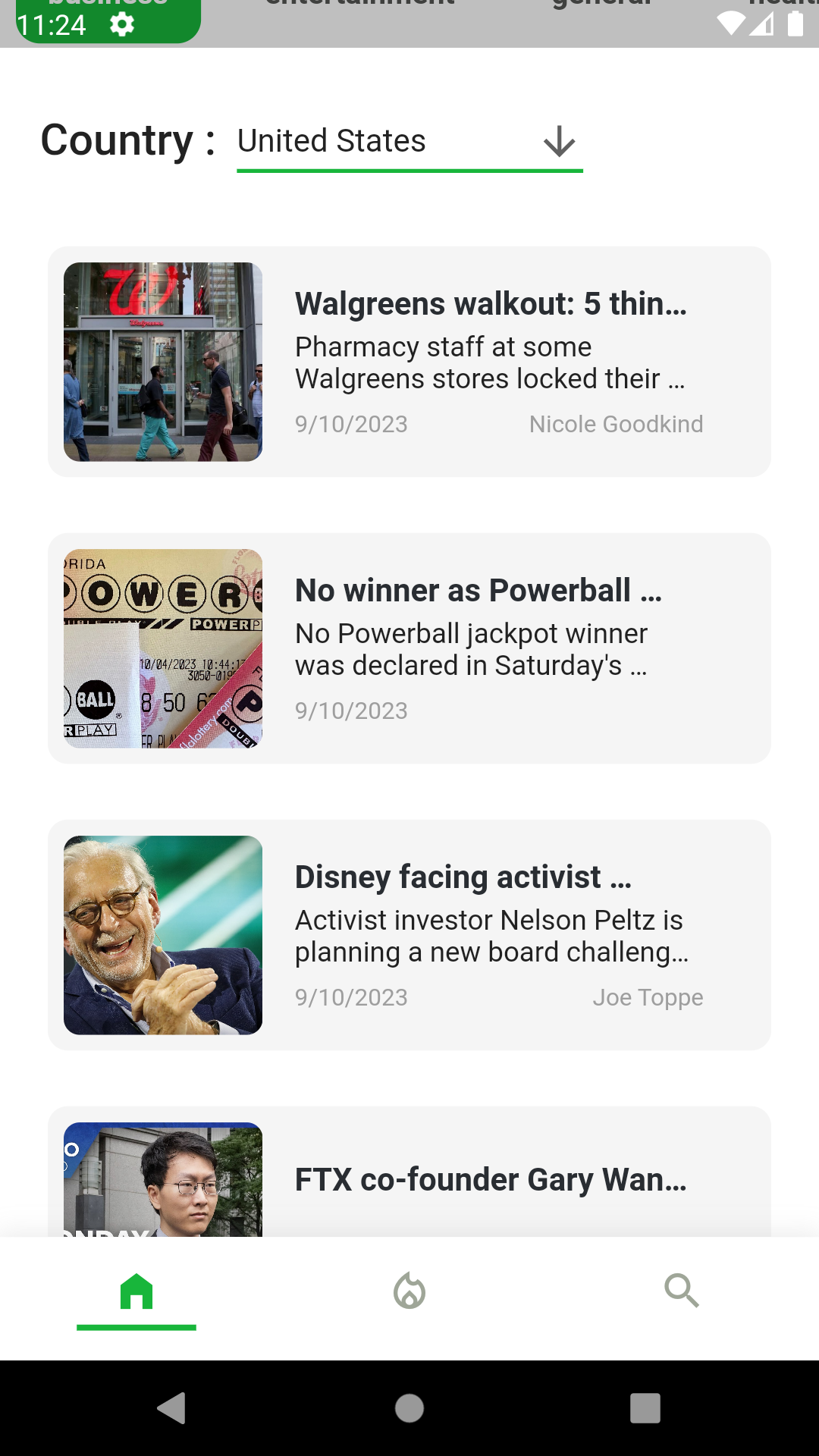The image size is (819, 1456).
Task: Open the search tab
Action: coord(681,1291)
